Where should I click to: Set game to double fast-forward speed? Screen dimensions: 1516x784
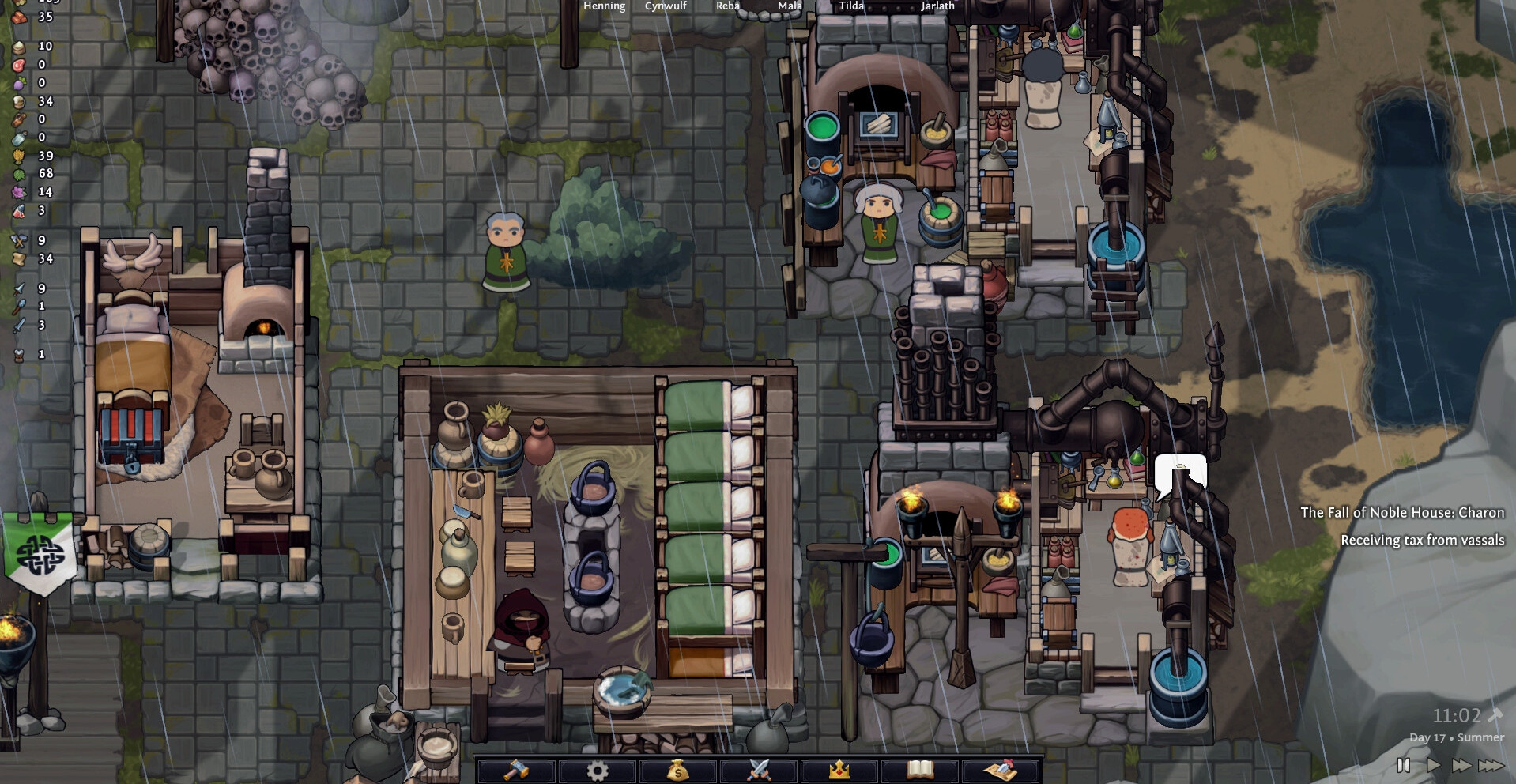pyautogui.click(x=1461, y=765)
